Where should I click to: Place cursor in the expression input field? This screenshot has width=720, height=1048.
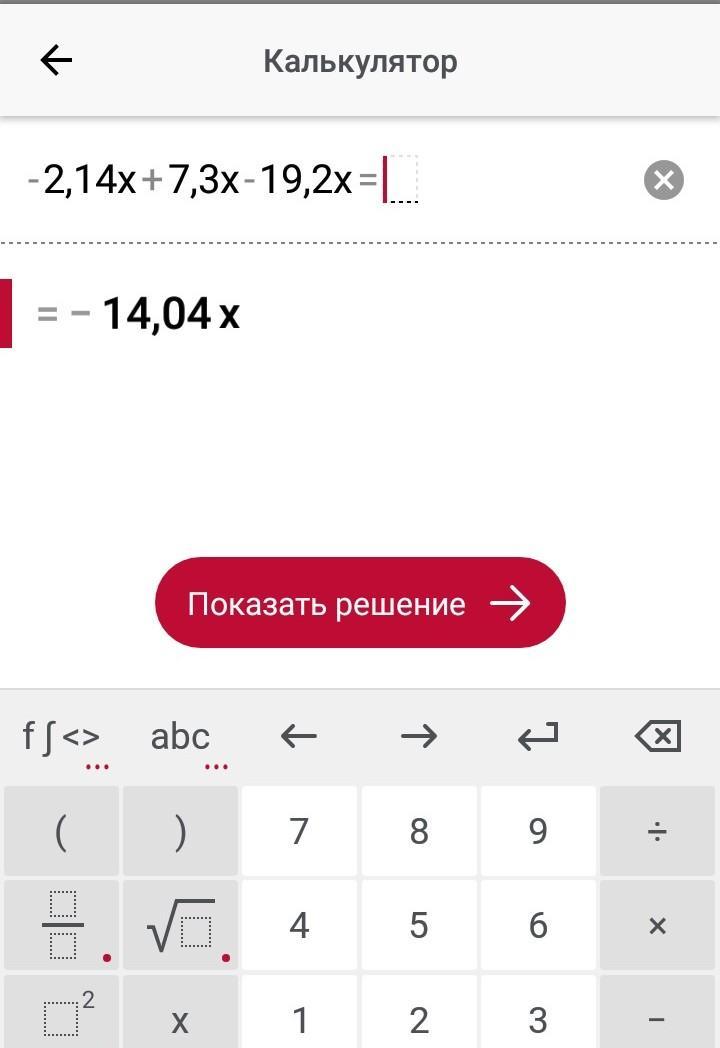coord(300,181)
